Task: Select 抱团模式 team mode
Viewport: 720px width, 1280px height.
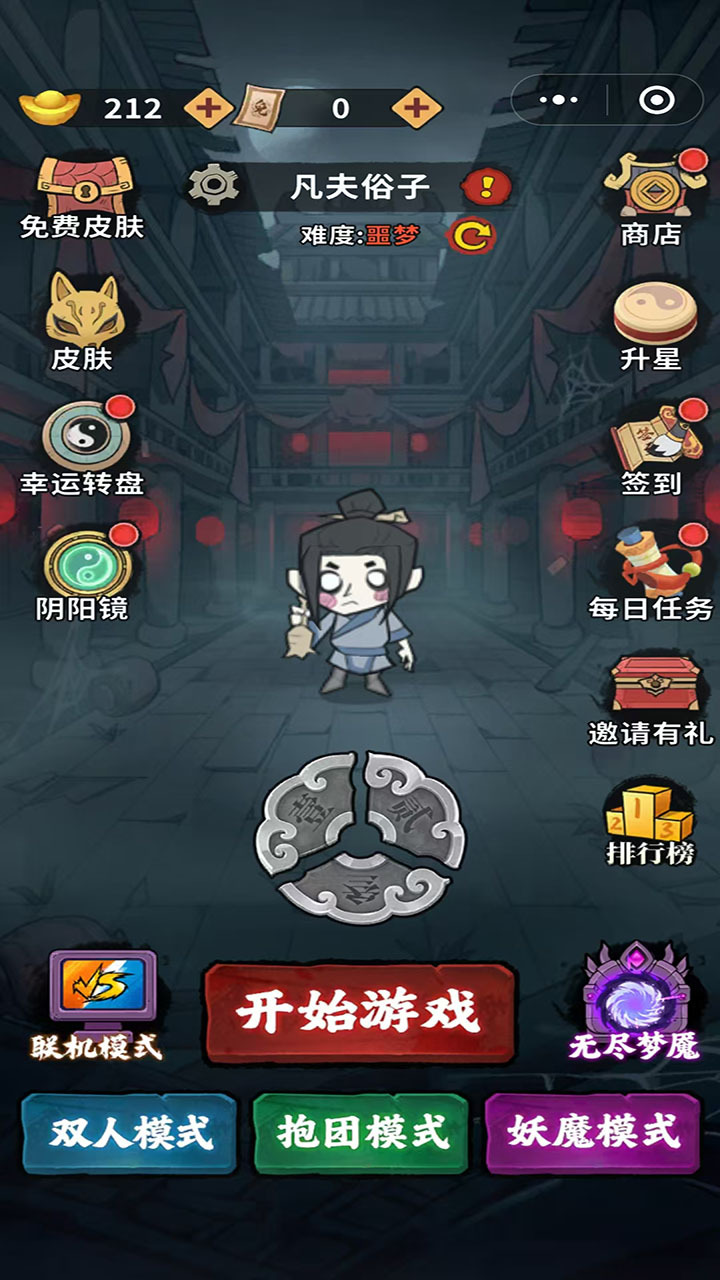Action: pos(360,1133)
